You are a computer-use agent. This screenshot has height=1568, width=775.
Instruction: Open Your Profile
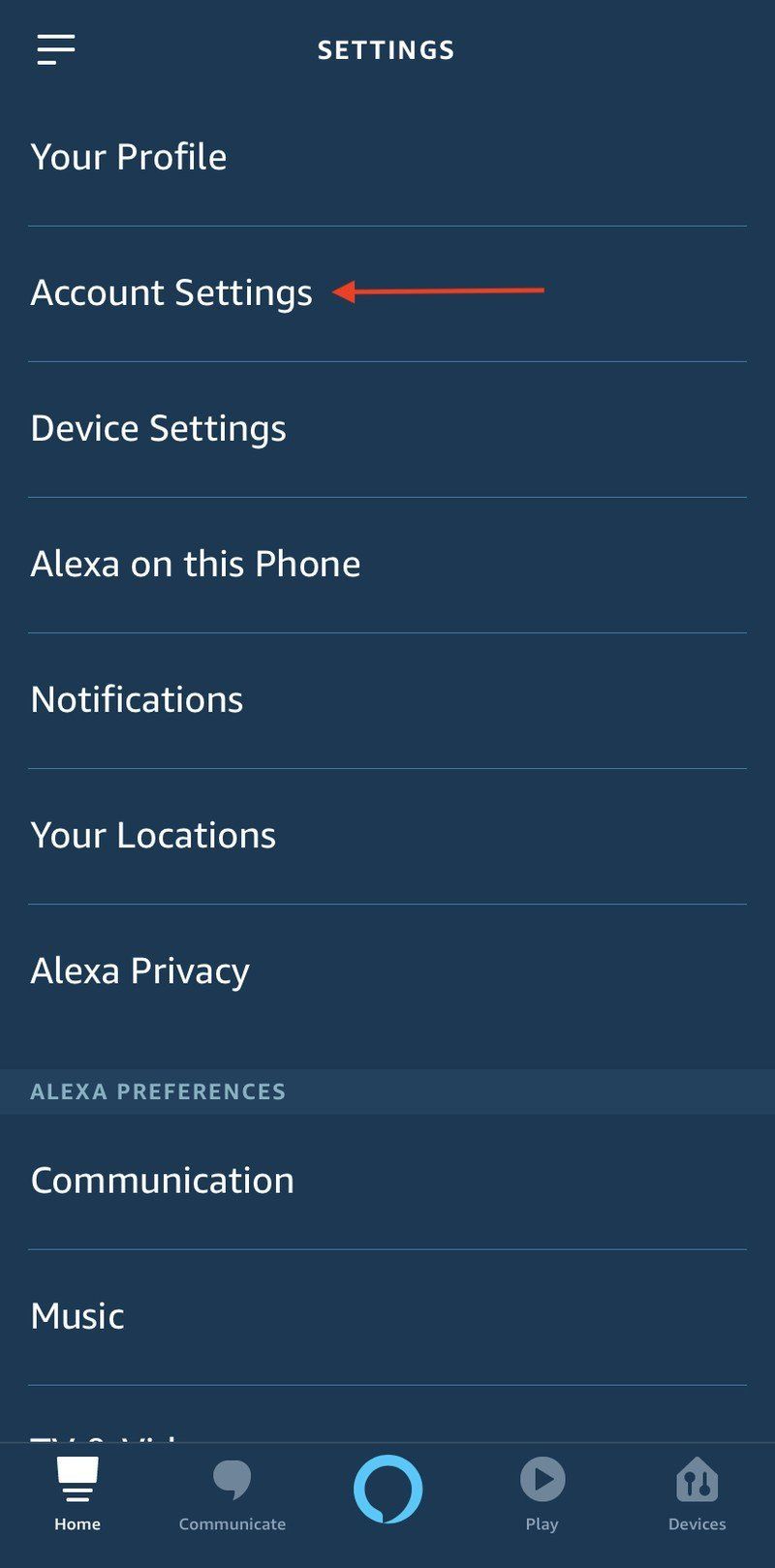(x=129, y=156)
